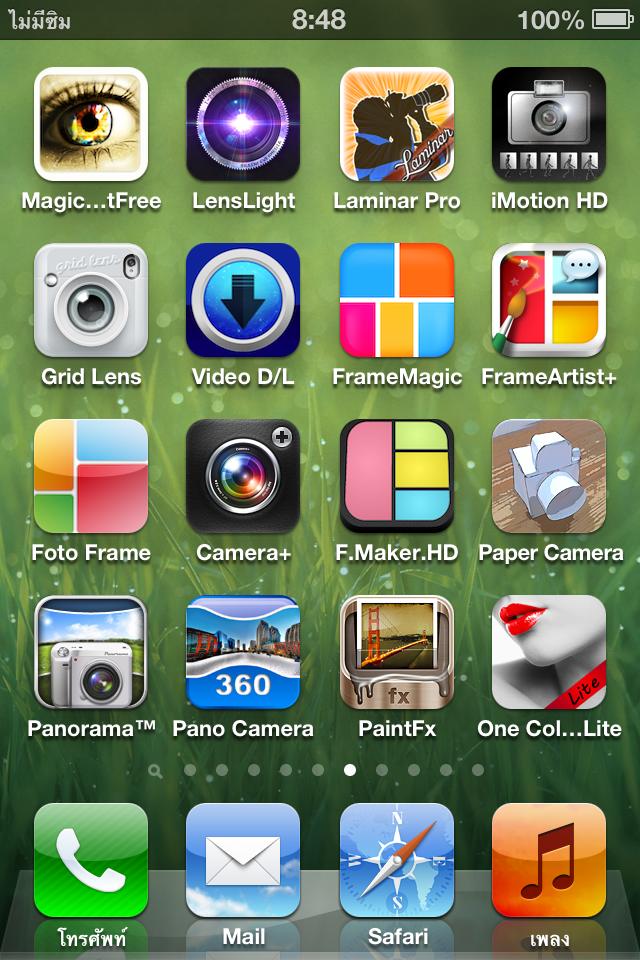Launch Pano Camera 360

point(243,652)
